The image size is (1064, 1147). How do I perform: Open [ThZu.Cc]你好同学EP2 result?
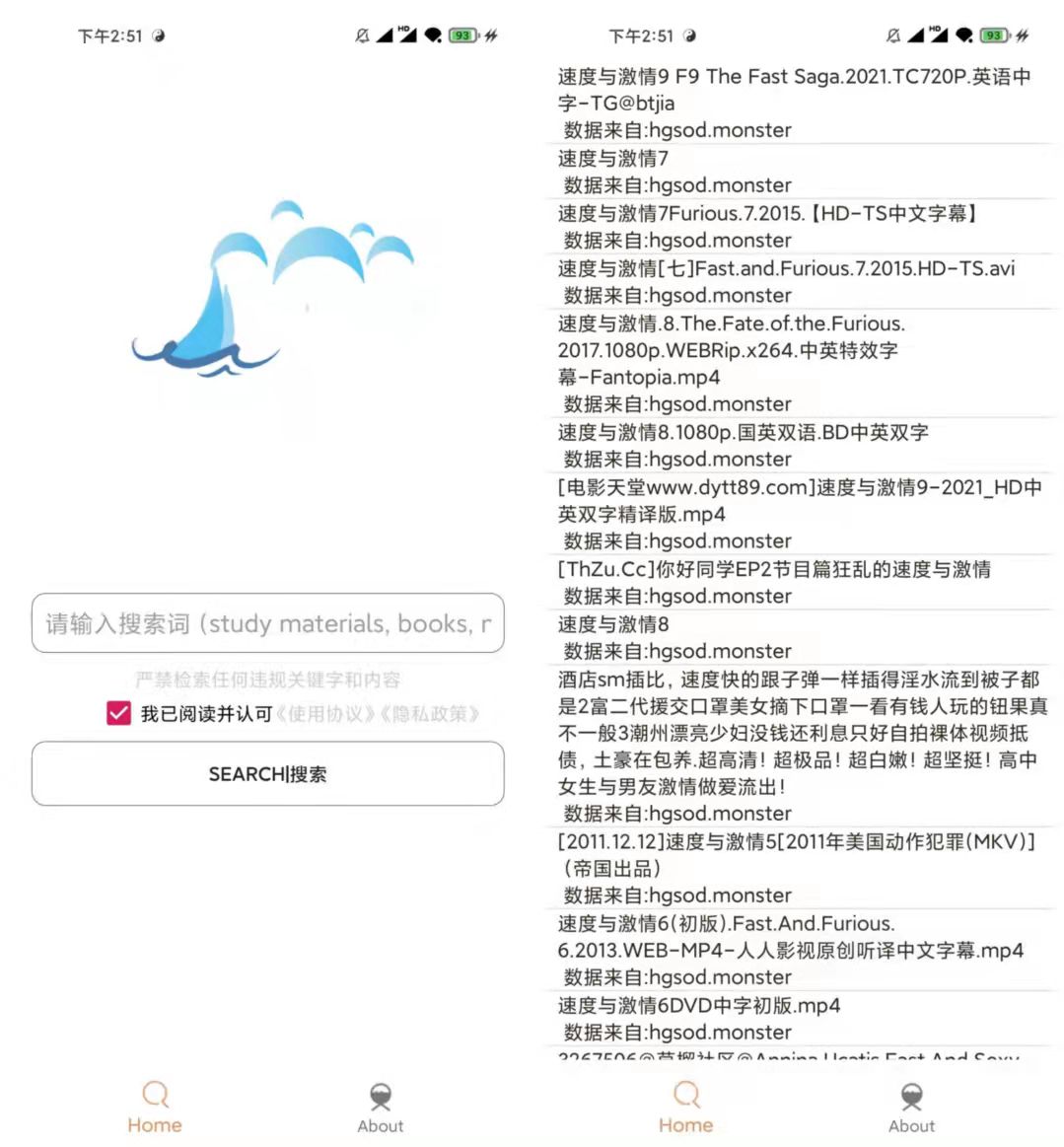[774, 569]
